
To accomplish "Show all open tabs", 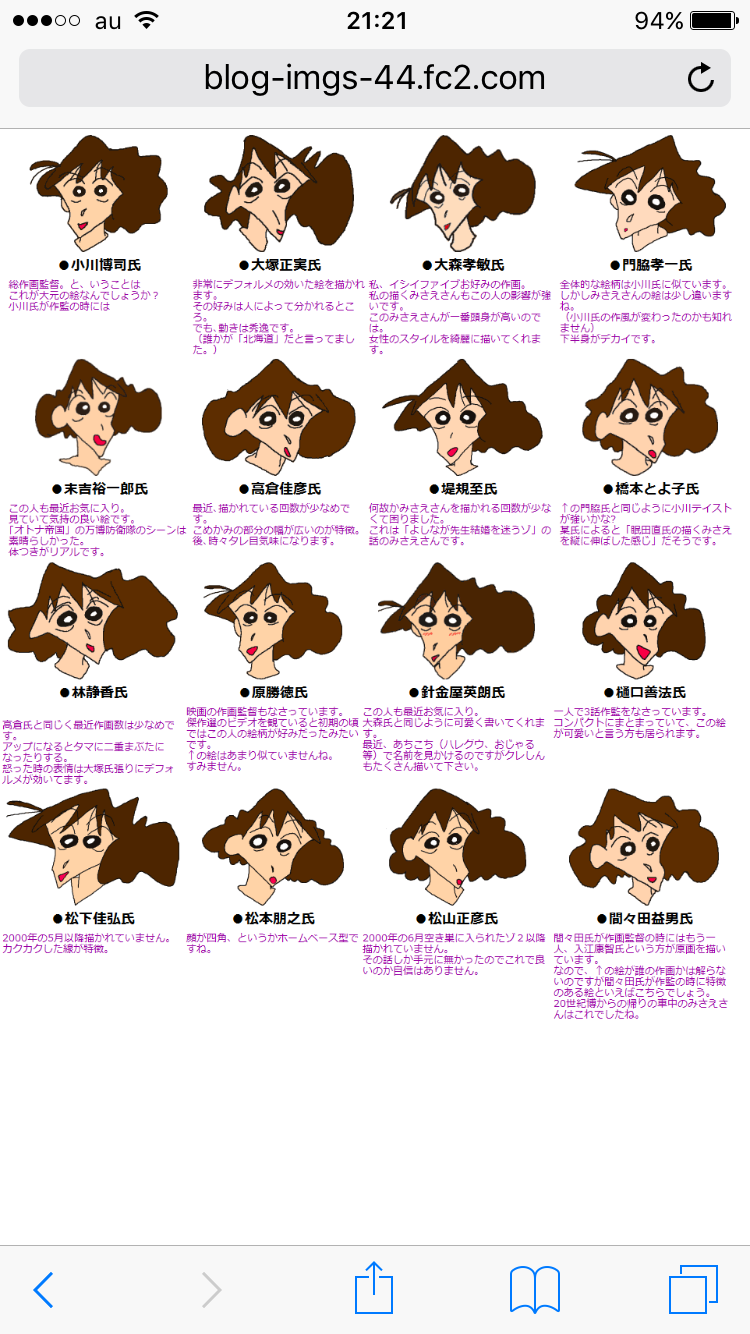I will [692, 1290].
